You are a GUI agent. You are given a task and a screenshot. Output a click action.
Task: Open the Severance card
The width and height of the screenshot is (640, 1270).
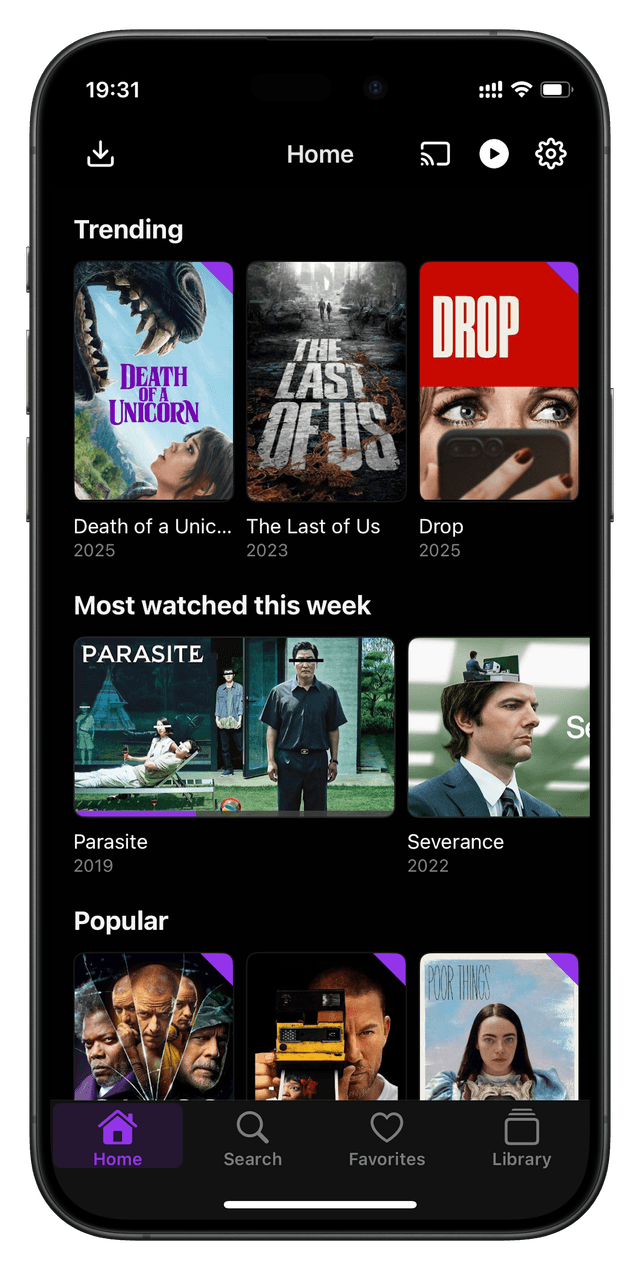tap(498, 727)
